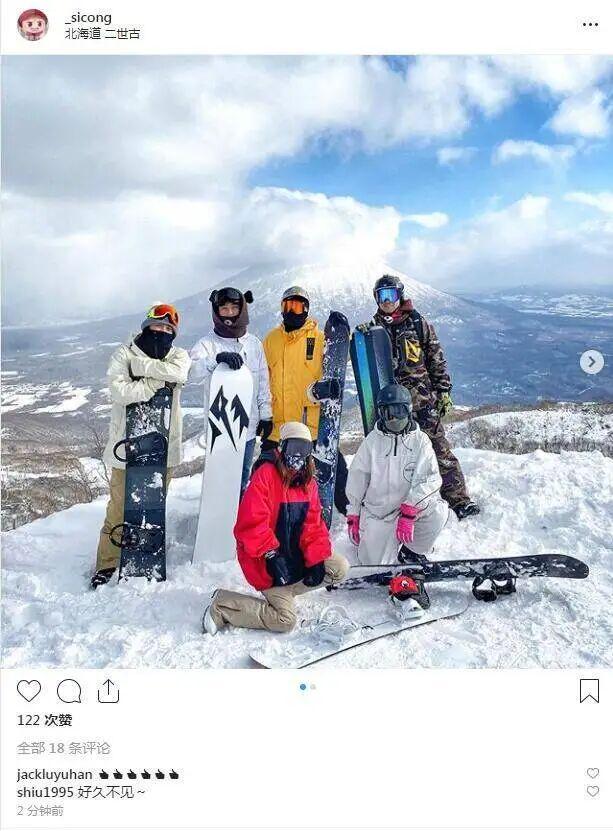The image size is (613, 831).
Task: Go to the next photo in carousel
Action: click(591, 362)
